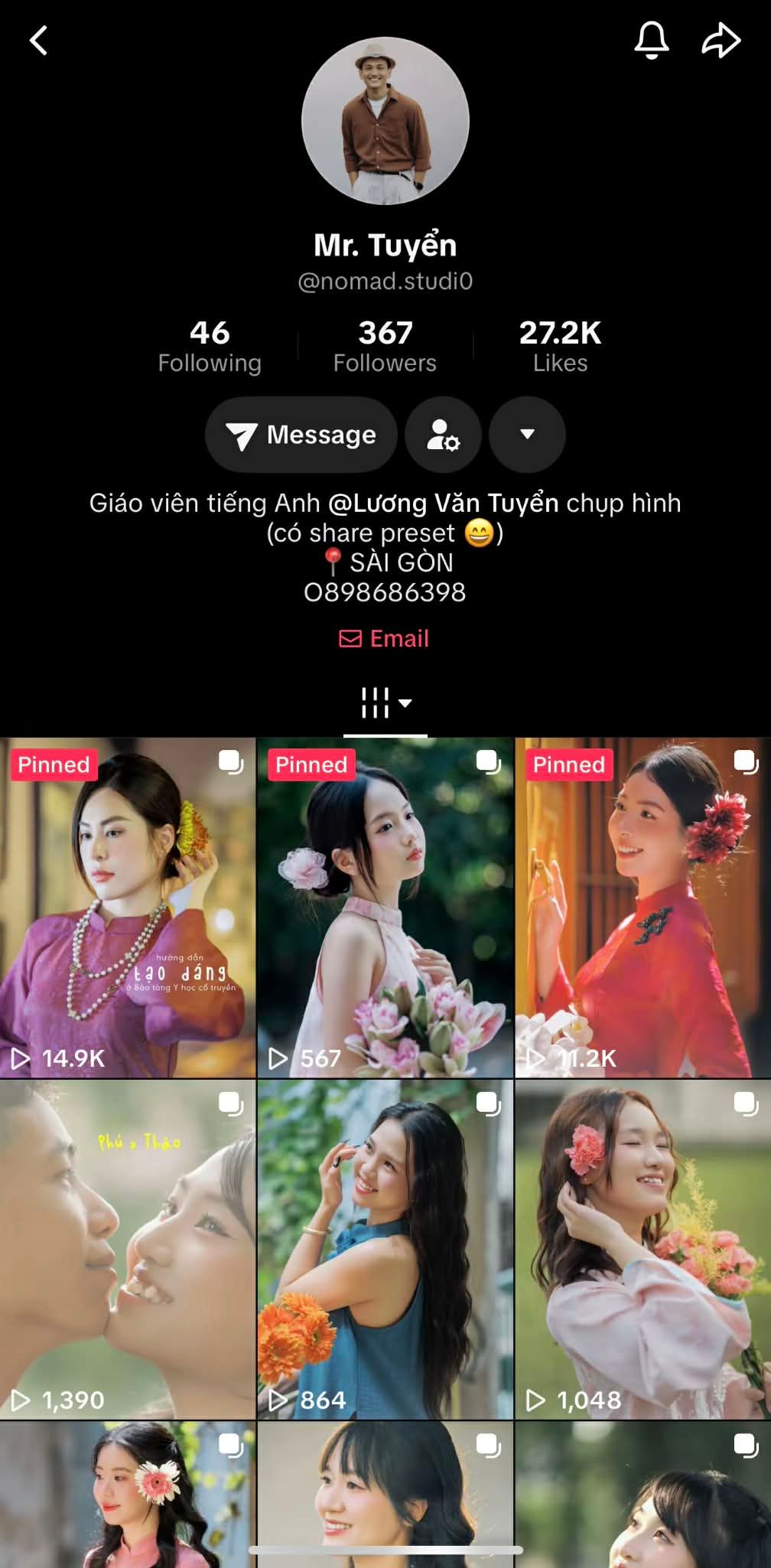771x1568 pixels.
Task: View the 46 Following list
Action: tap(210, 347)
